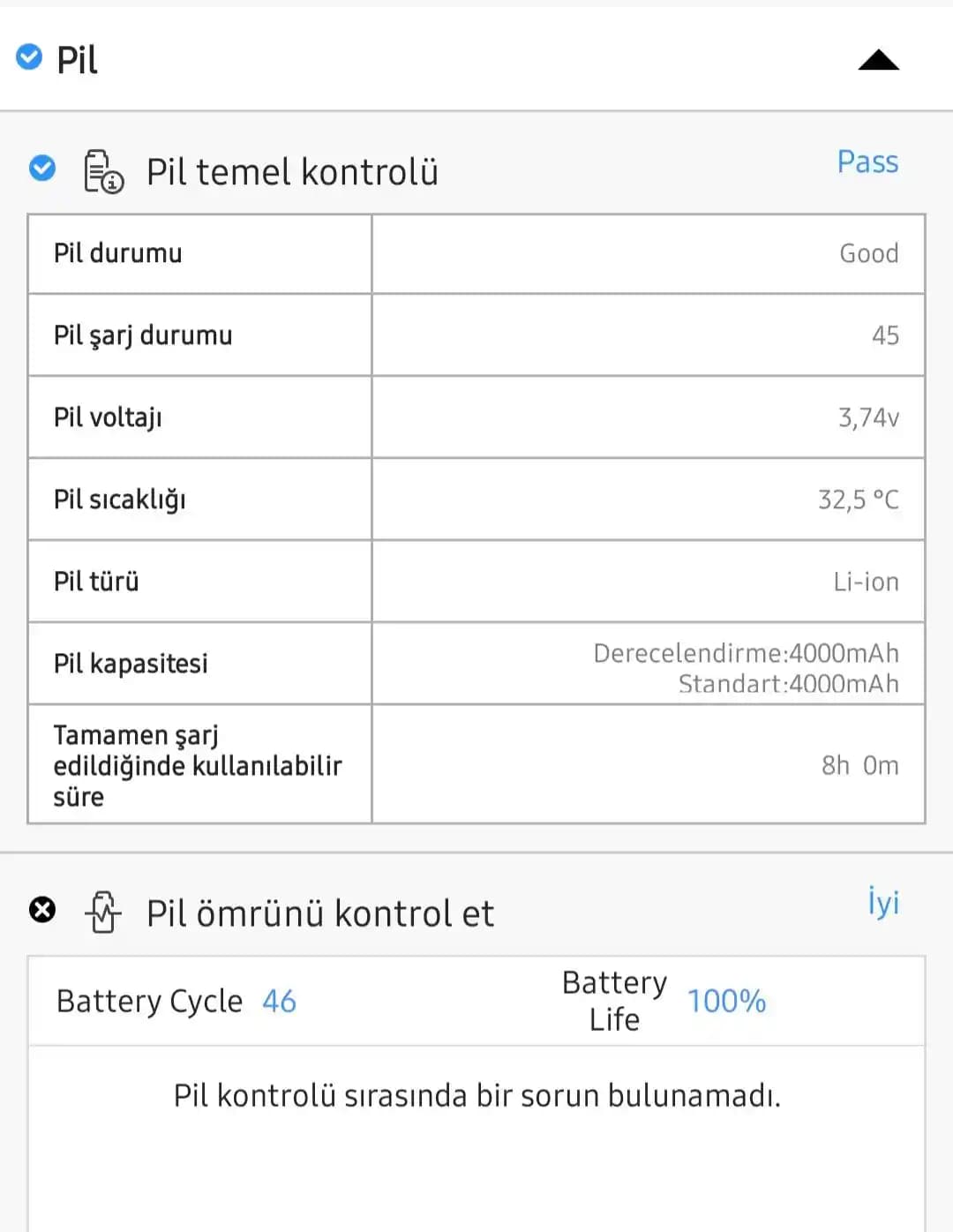Select the battery pulse icon next to Pil ömrünü kontrol et

(103, 913)
